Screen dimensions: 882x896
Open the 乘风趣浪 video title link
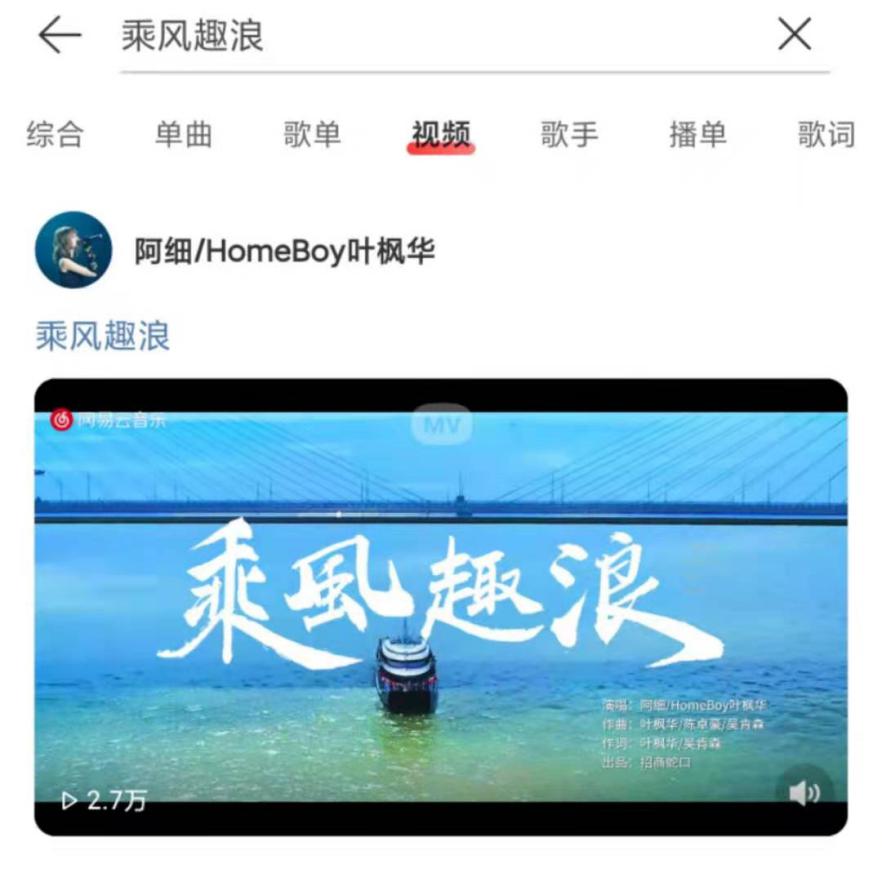[x=103, y=335]
